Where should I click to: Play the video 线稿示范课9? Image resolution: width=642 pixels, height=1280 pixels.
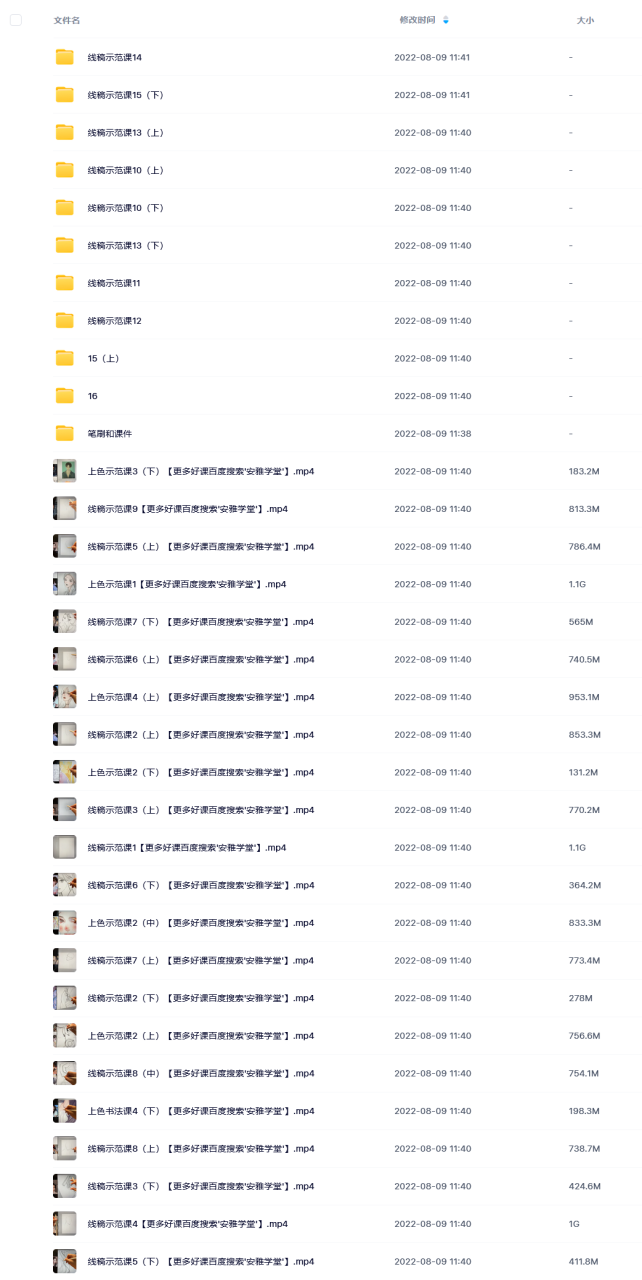(187, 509)
